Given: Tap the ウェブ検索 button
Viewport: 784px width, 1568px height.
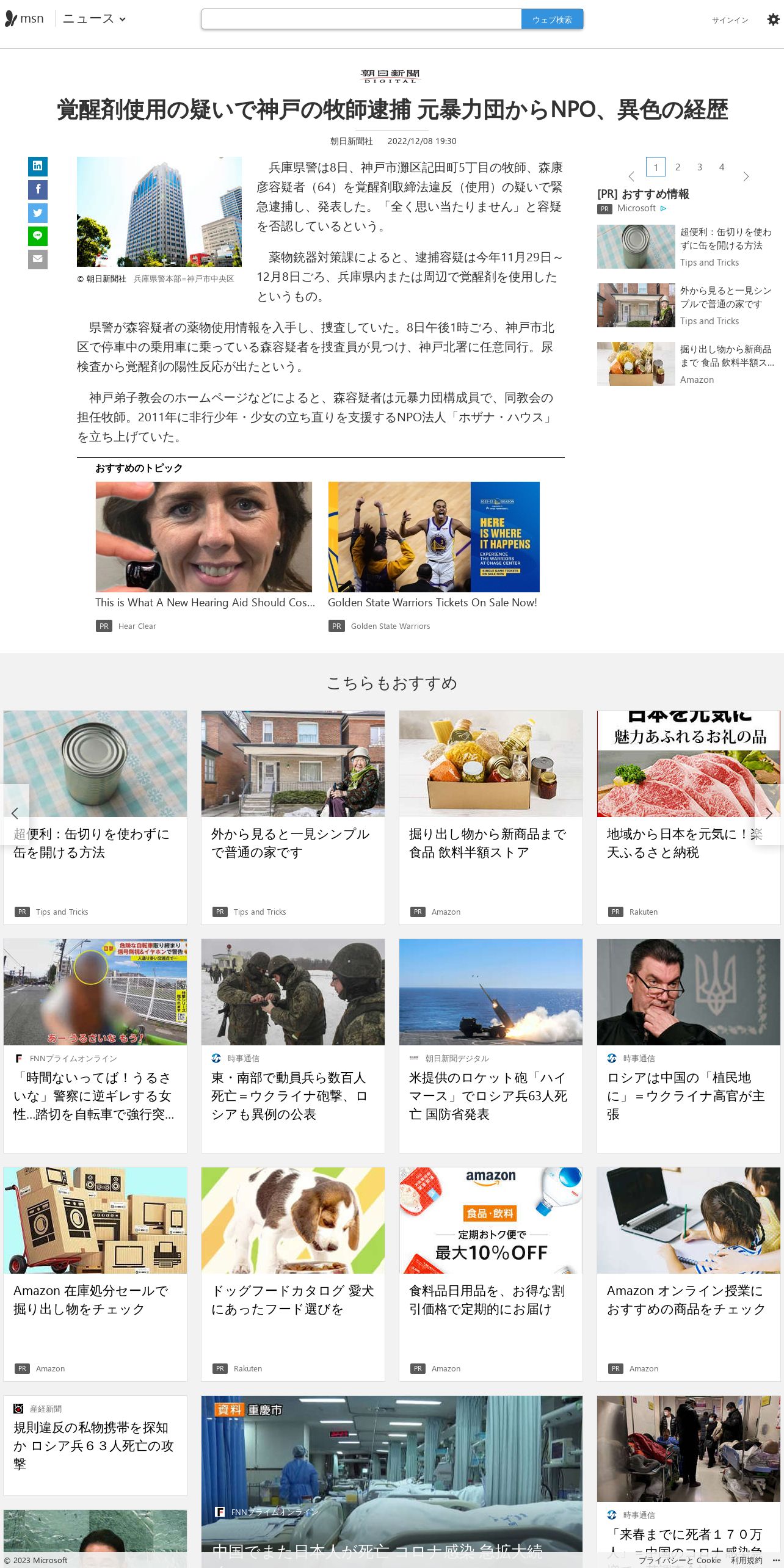Looking at the screenshot, I should [x=552, y=20].
